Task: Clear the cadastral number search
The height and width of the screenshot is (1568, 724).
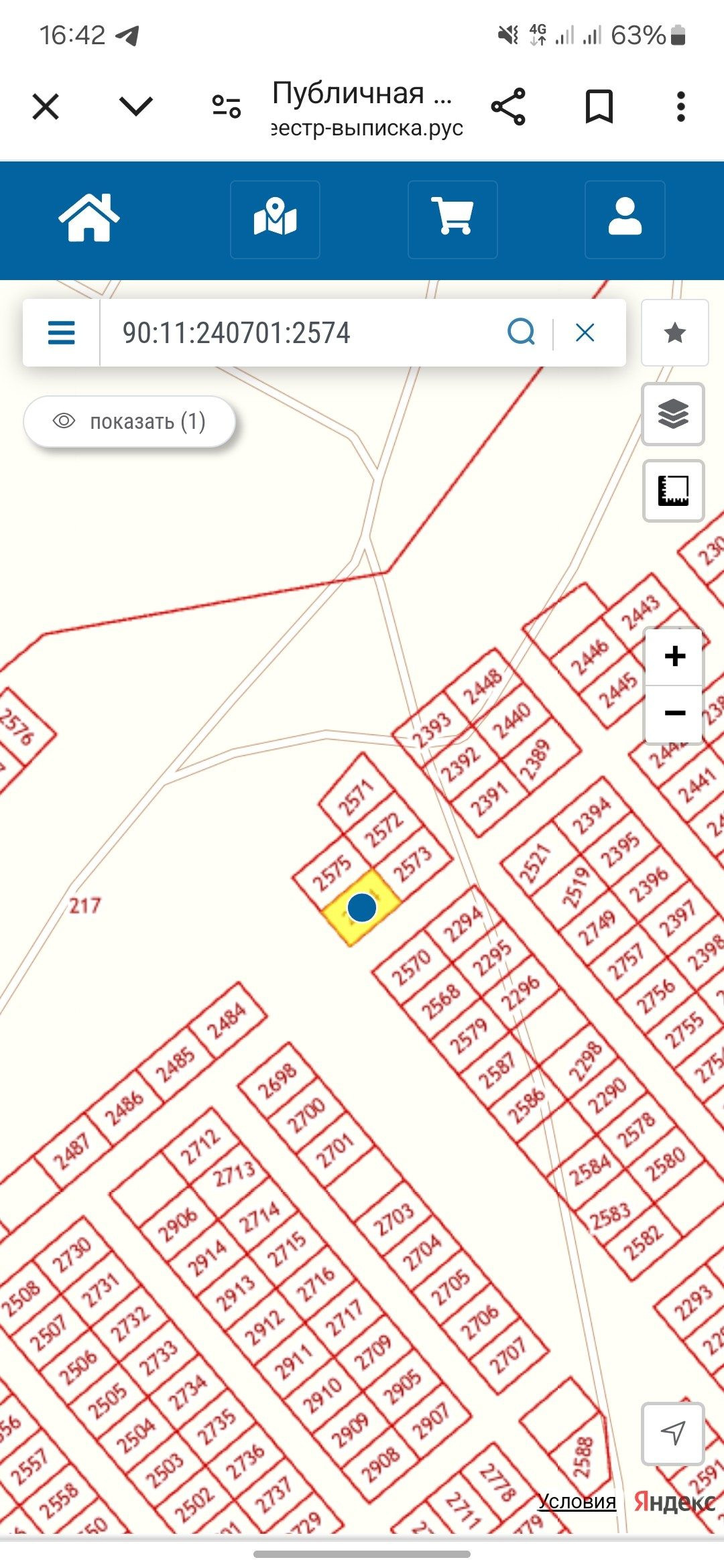Action: [585, 332]
